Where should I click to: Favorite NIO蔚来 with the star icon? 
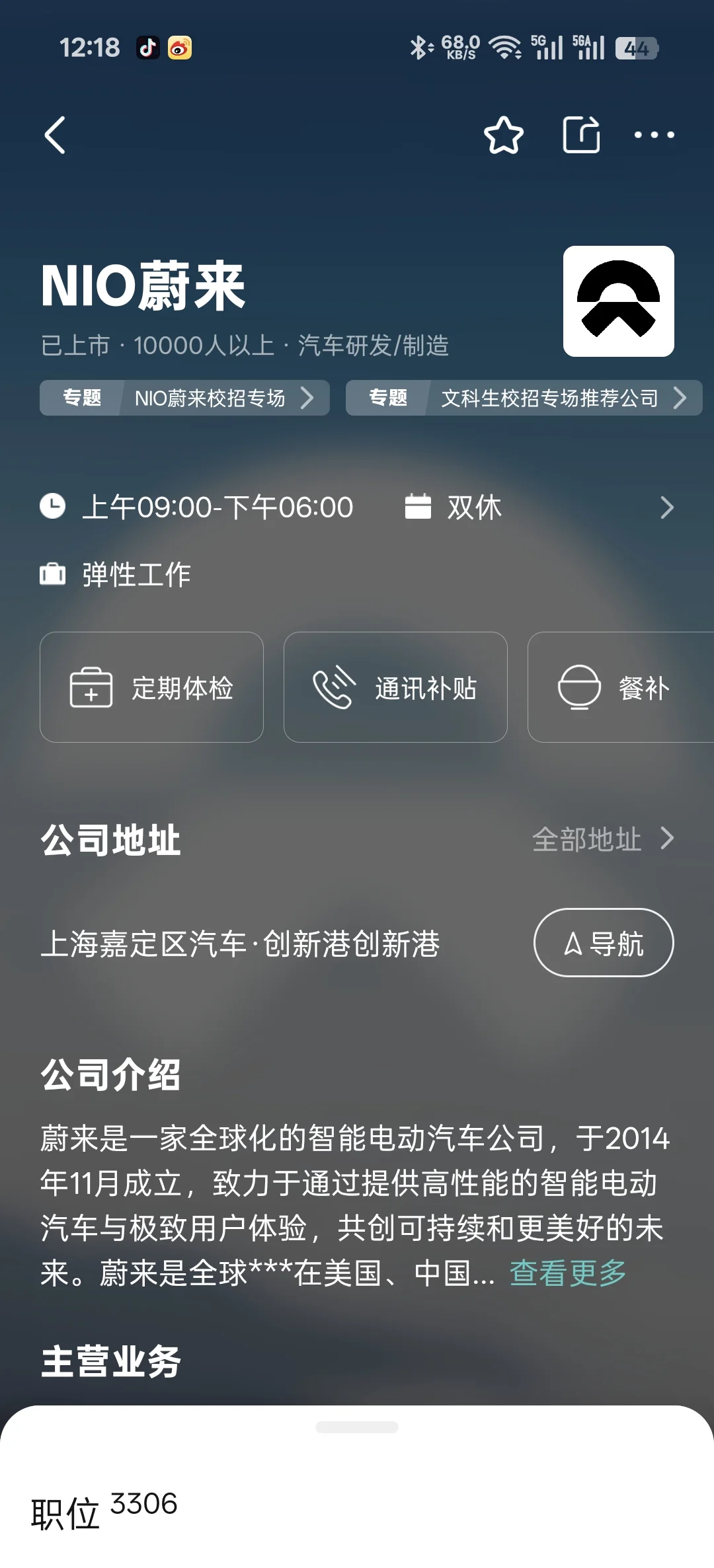[x=504, y=135]
